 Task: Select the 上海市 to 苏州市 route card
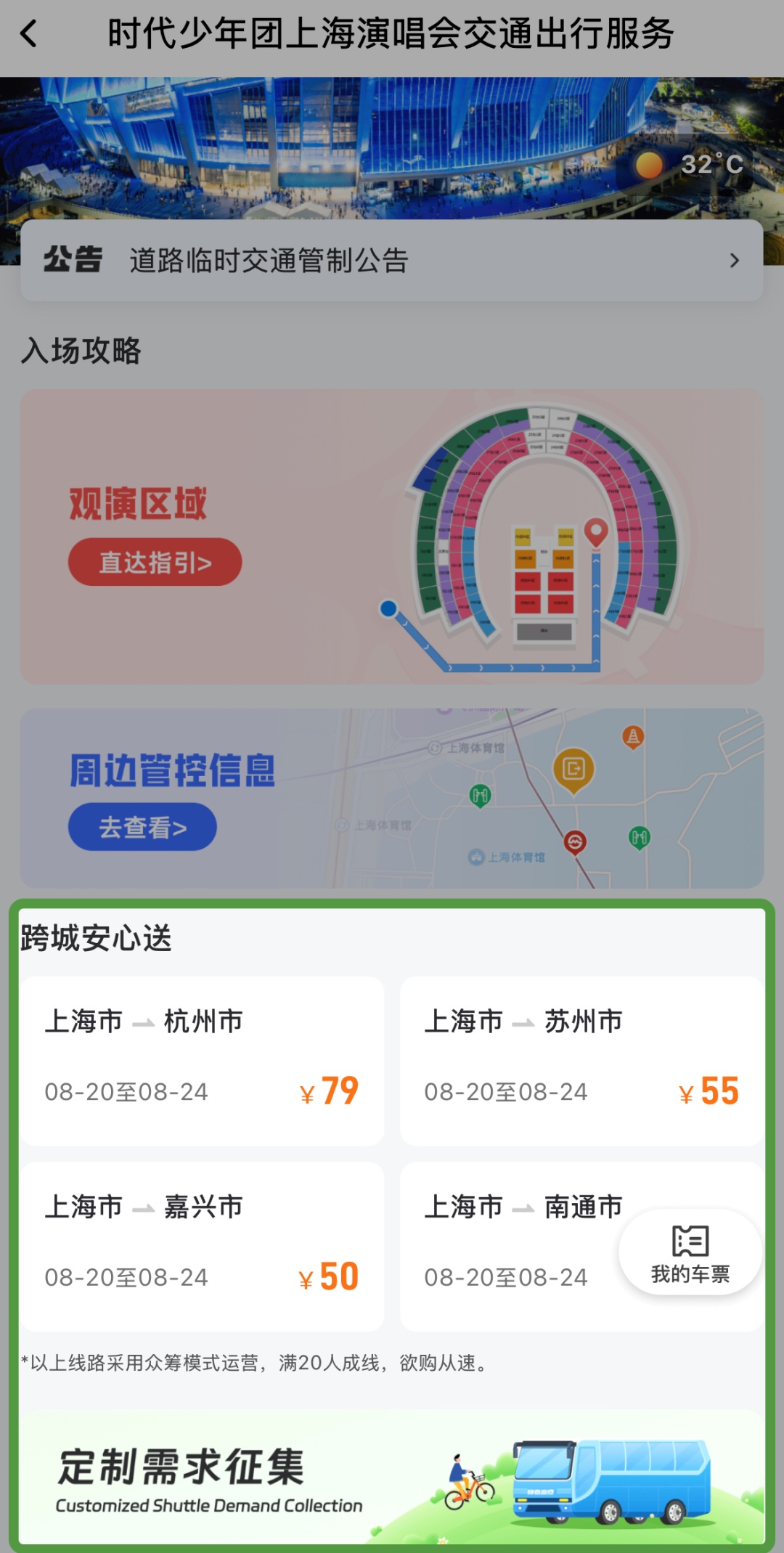[x=581, y=1060]
